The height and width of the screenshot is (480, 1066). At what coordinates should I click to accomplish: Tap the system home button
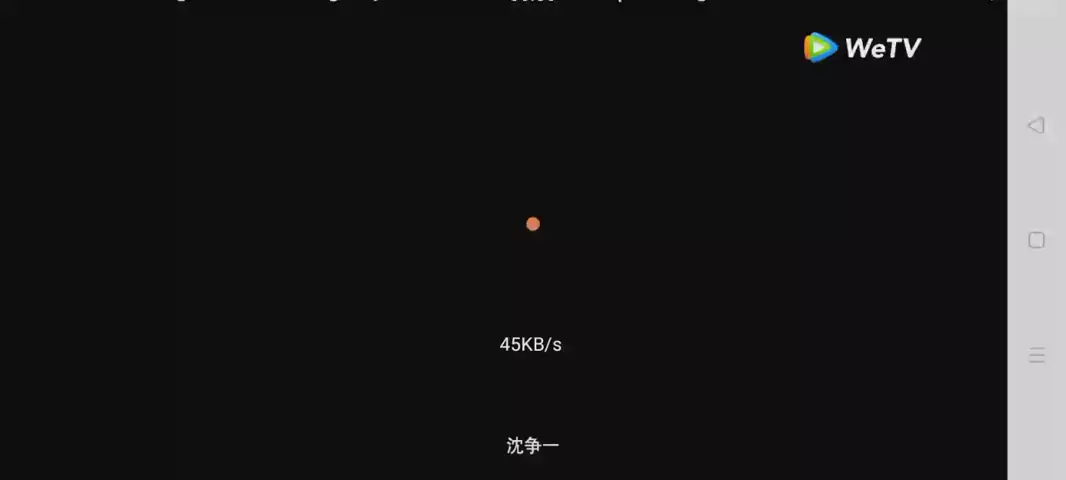(x=1036, y=240)
